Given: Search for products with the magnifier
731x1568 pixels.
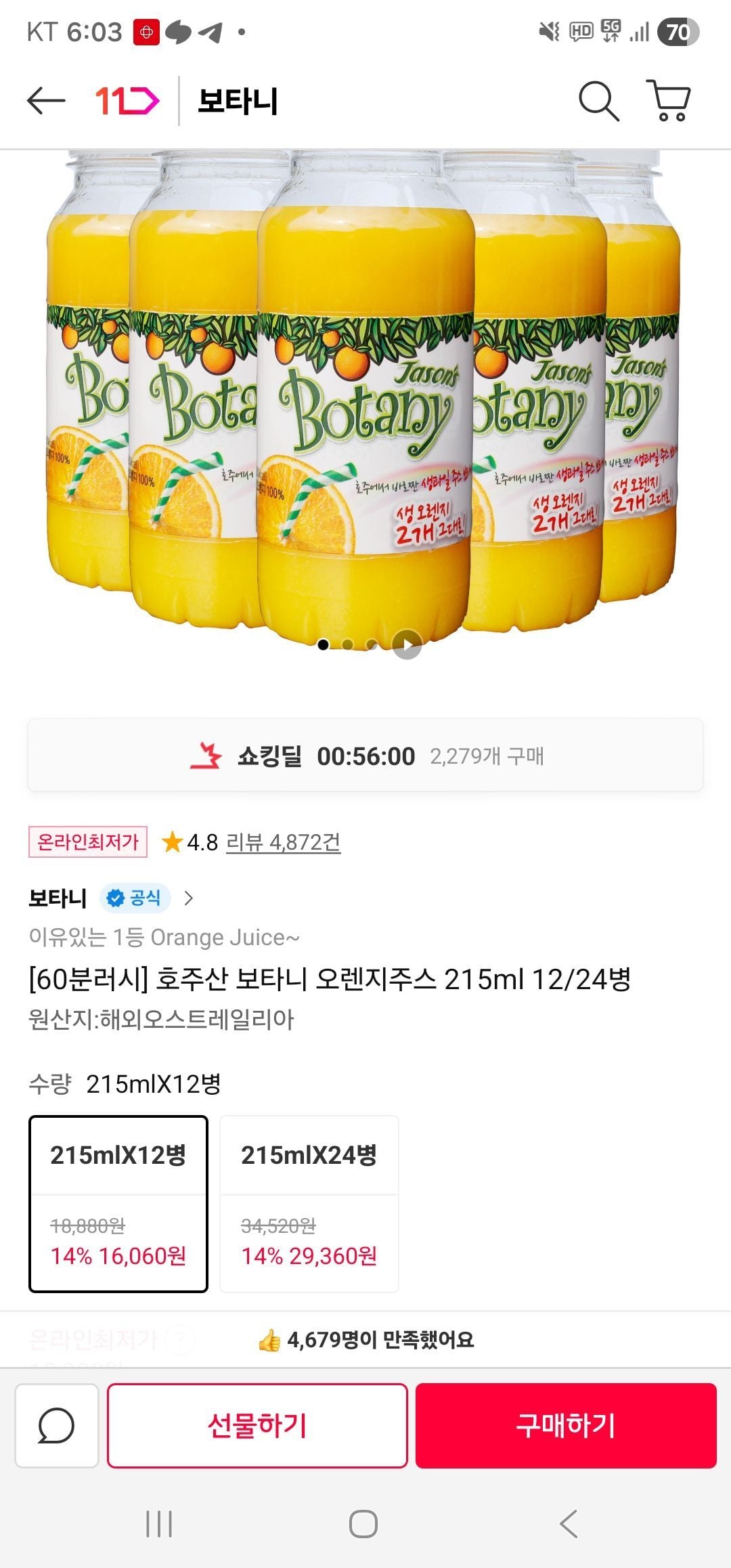Looking at the screenshot, I should coord(598,102).
